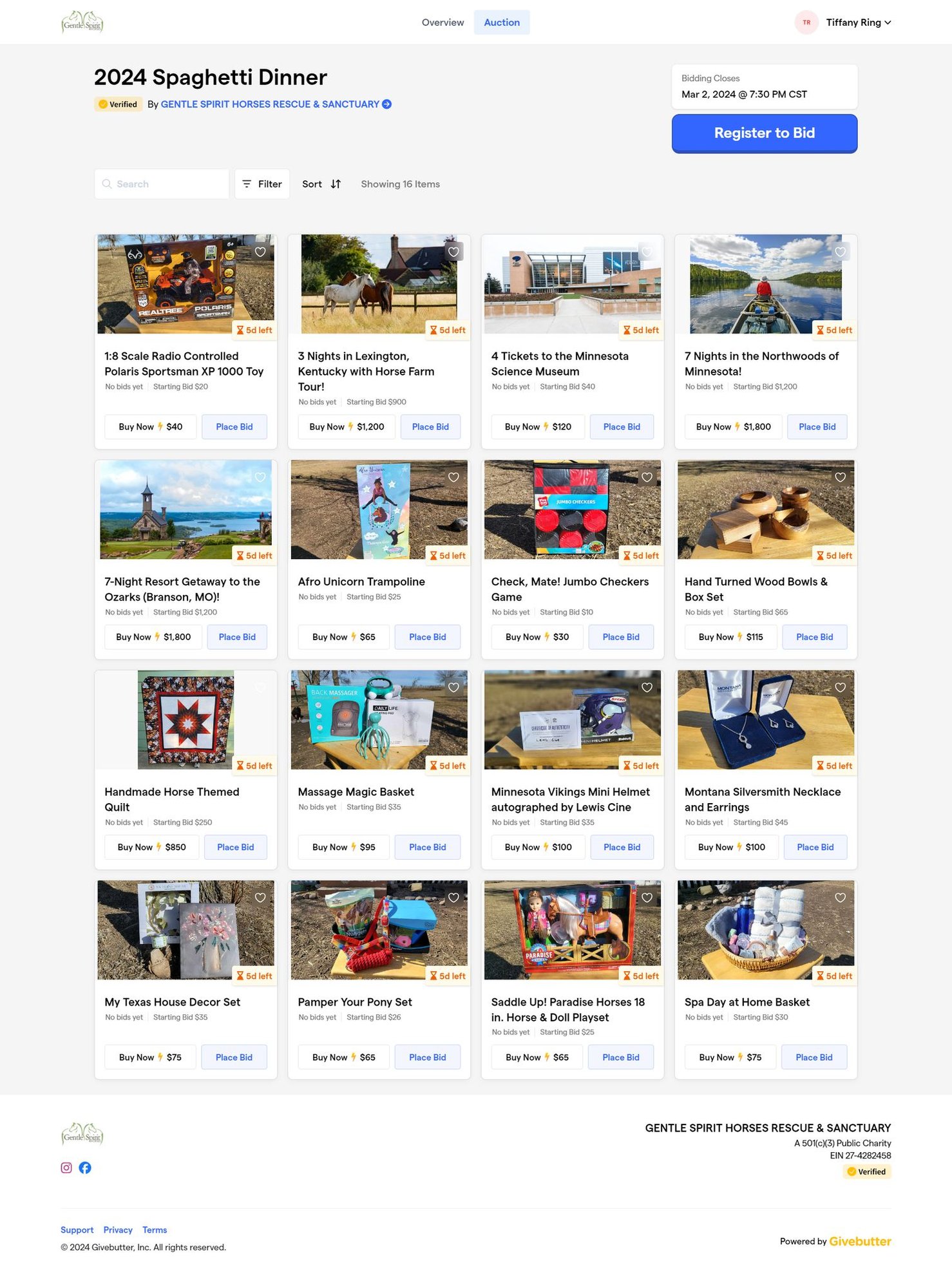Place Bid on 3 Nights in Lexington

430,427
